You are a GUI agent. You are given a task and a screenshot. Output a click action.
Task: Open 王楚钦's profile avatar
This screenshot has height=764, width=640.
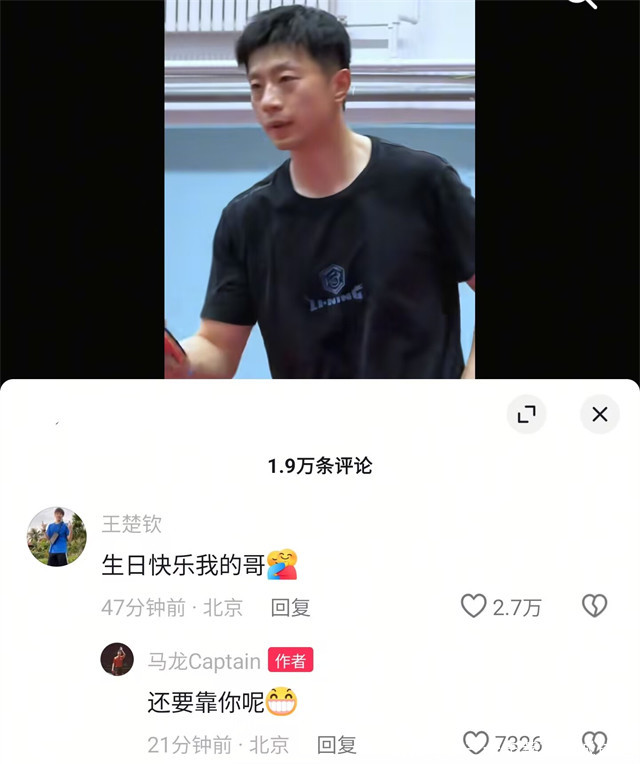tap(57, 536)
